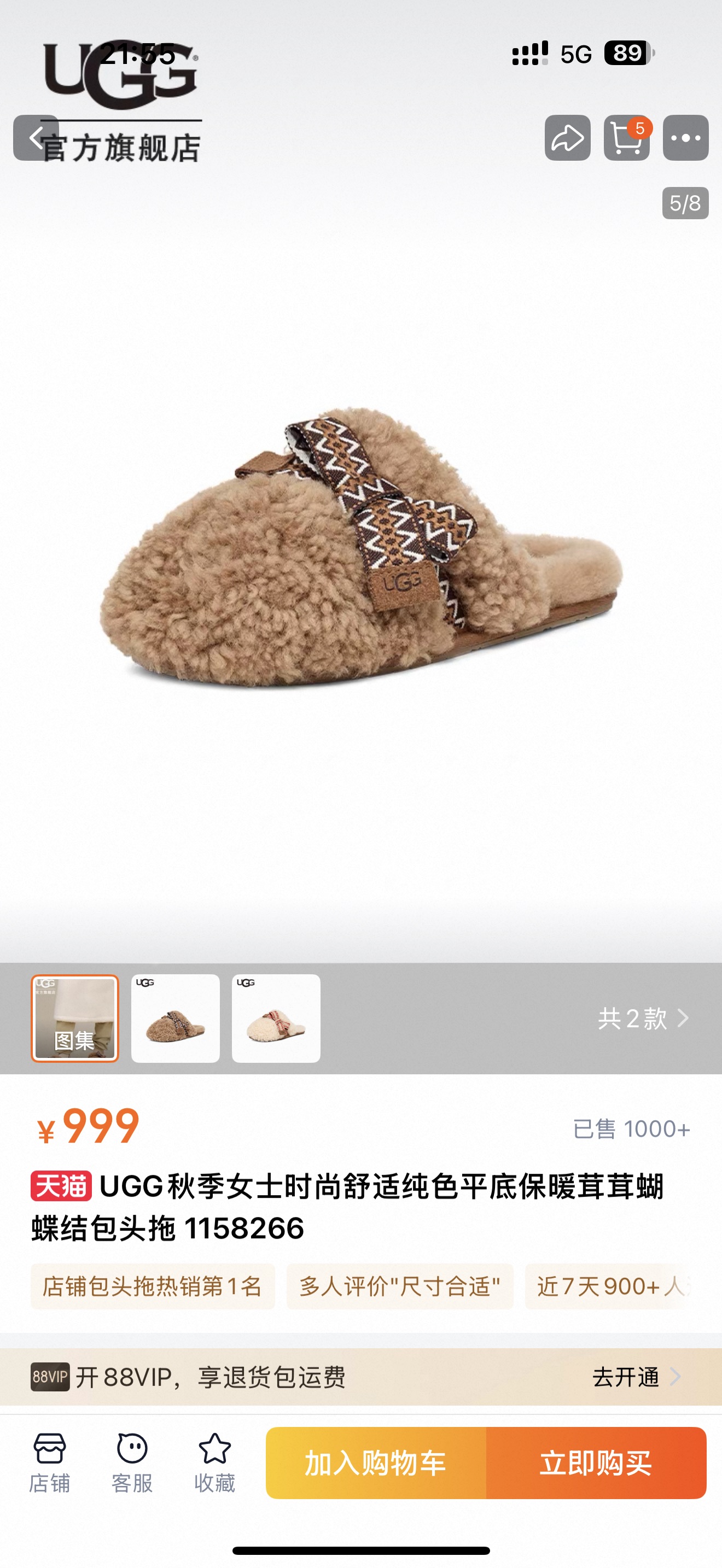This screenshot has height=1568, width=722.
Task: Select the brown slipper variant thumbnail
Action: point(176,1018)
